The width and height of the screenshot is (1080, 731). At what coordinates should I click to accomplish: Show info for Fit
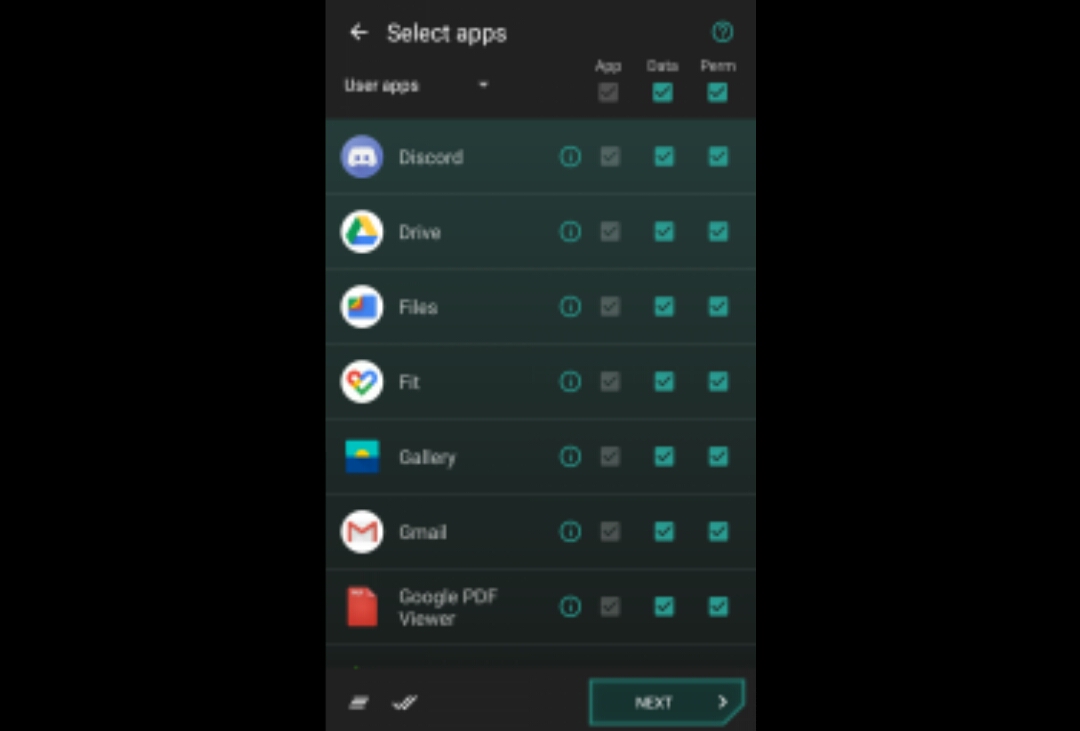(x=570, y=382)
